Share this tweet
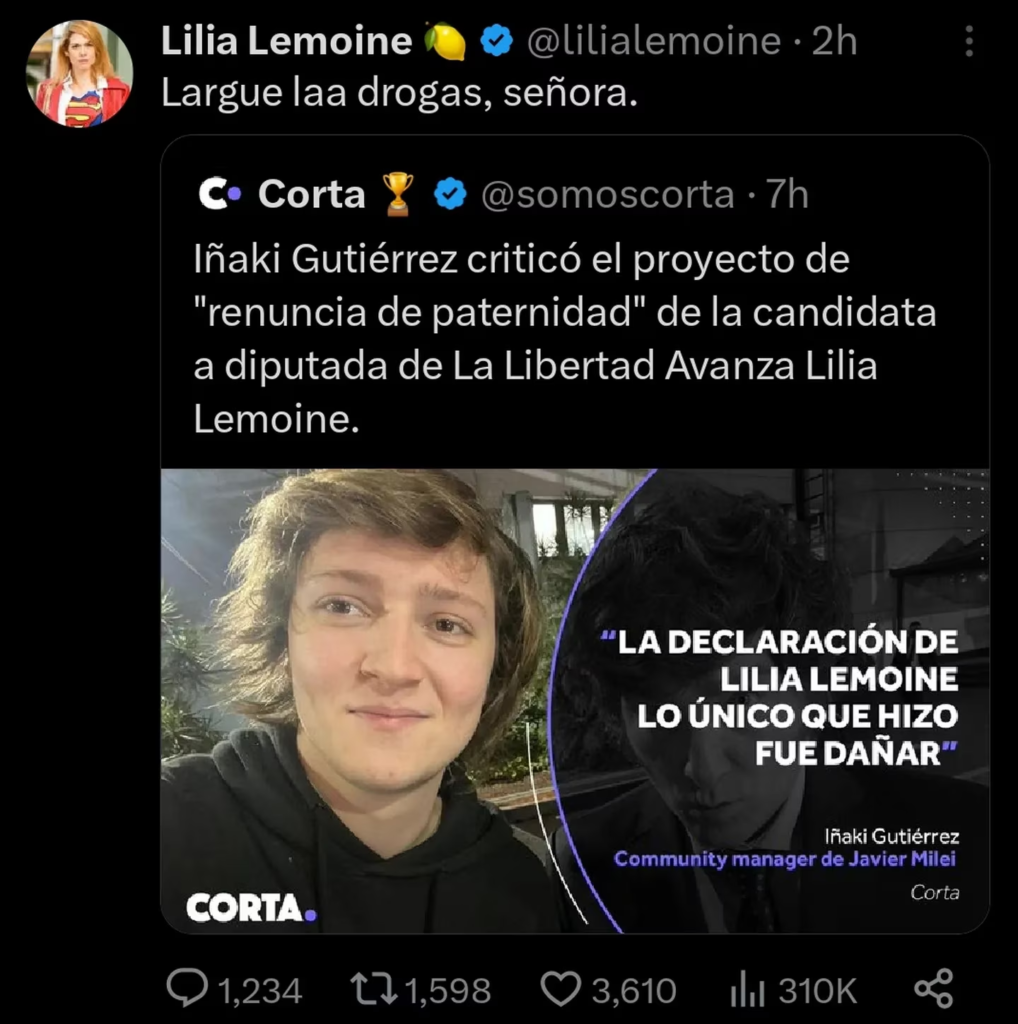Viewport: 1018px width, 1024px height. 933,988
